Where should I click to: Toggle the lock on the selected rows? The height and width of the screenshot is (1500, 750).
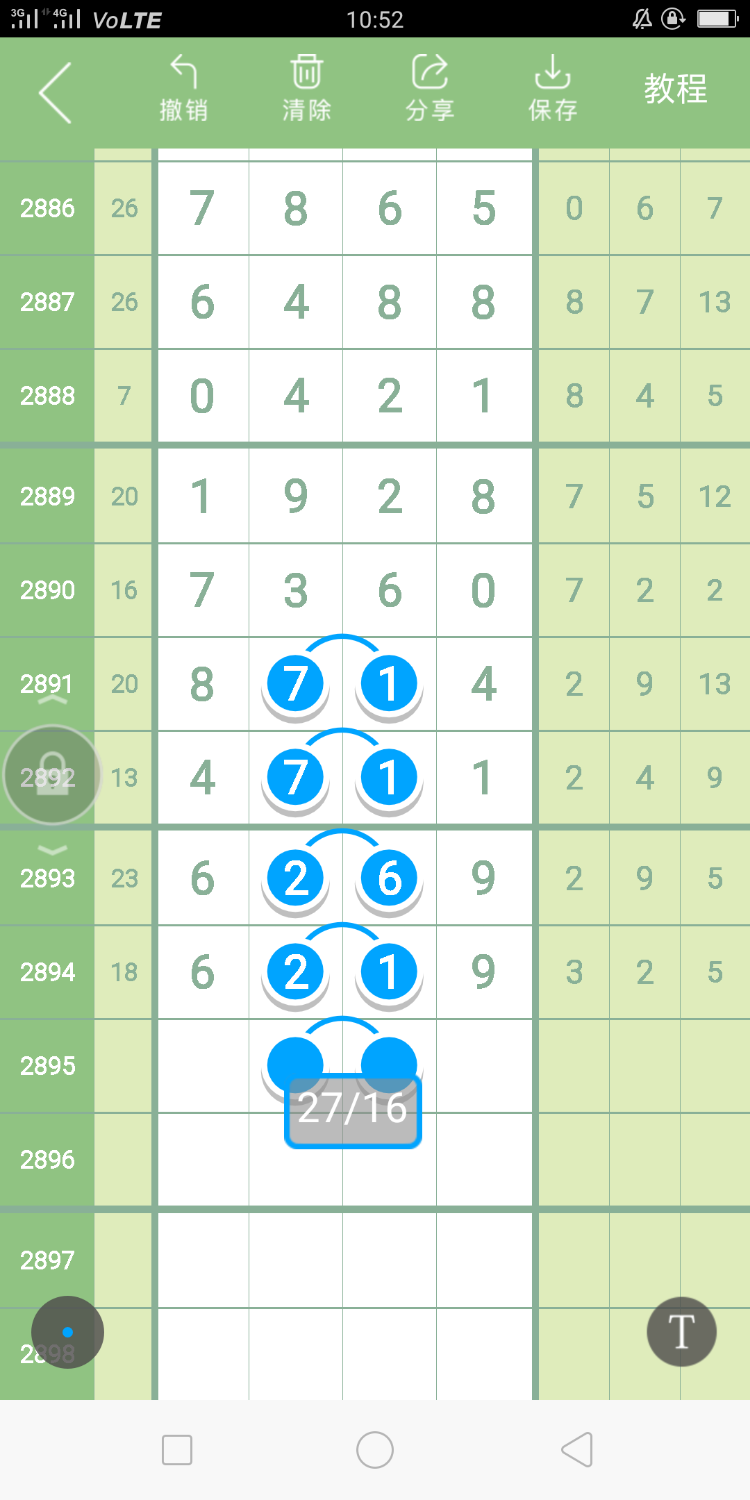pyautogui.click(x=51, y=775)
